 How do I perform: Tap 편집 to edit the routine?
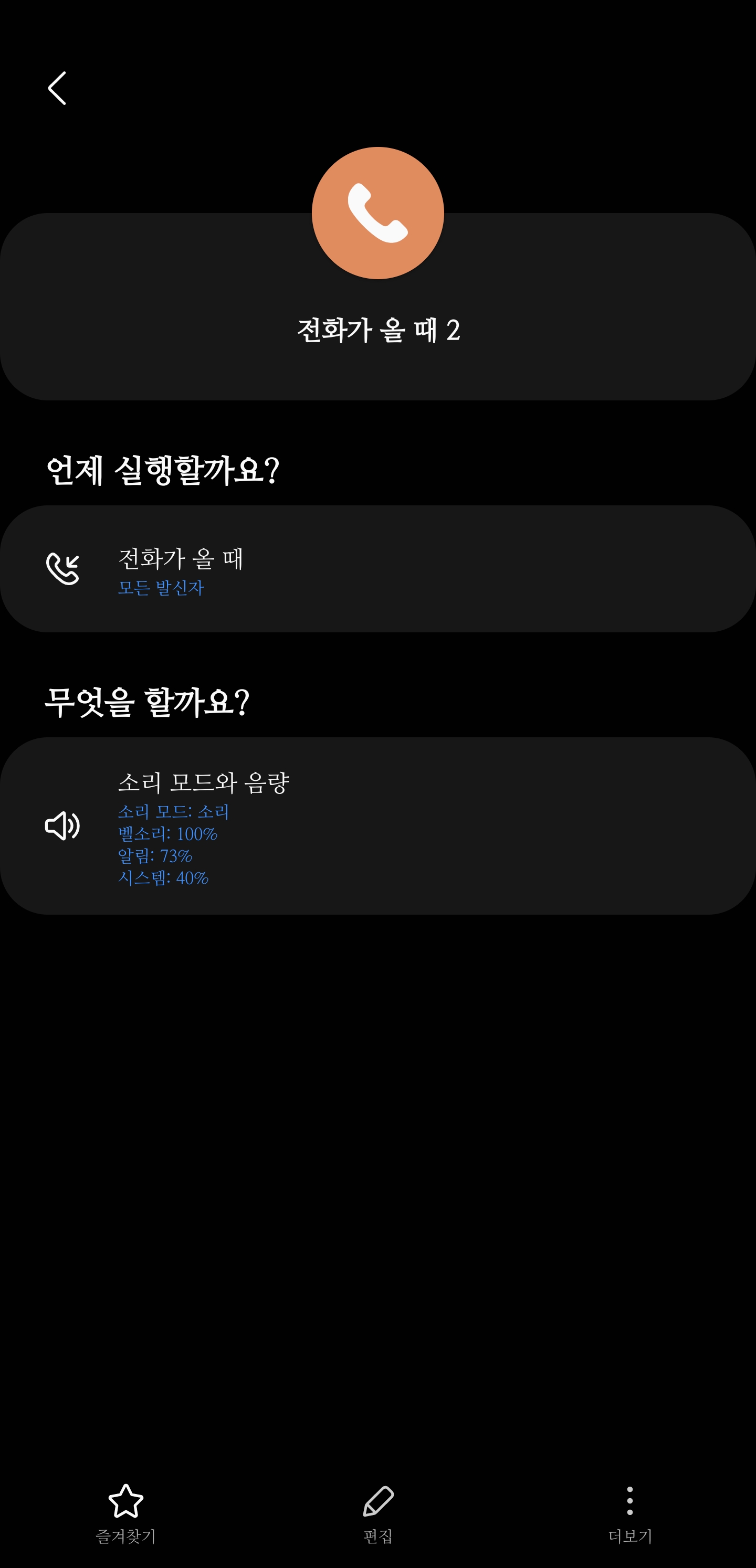pos(377,1513)
